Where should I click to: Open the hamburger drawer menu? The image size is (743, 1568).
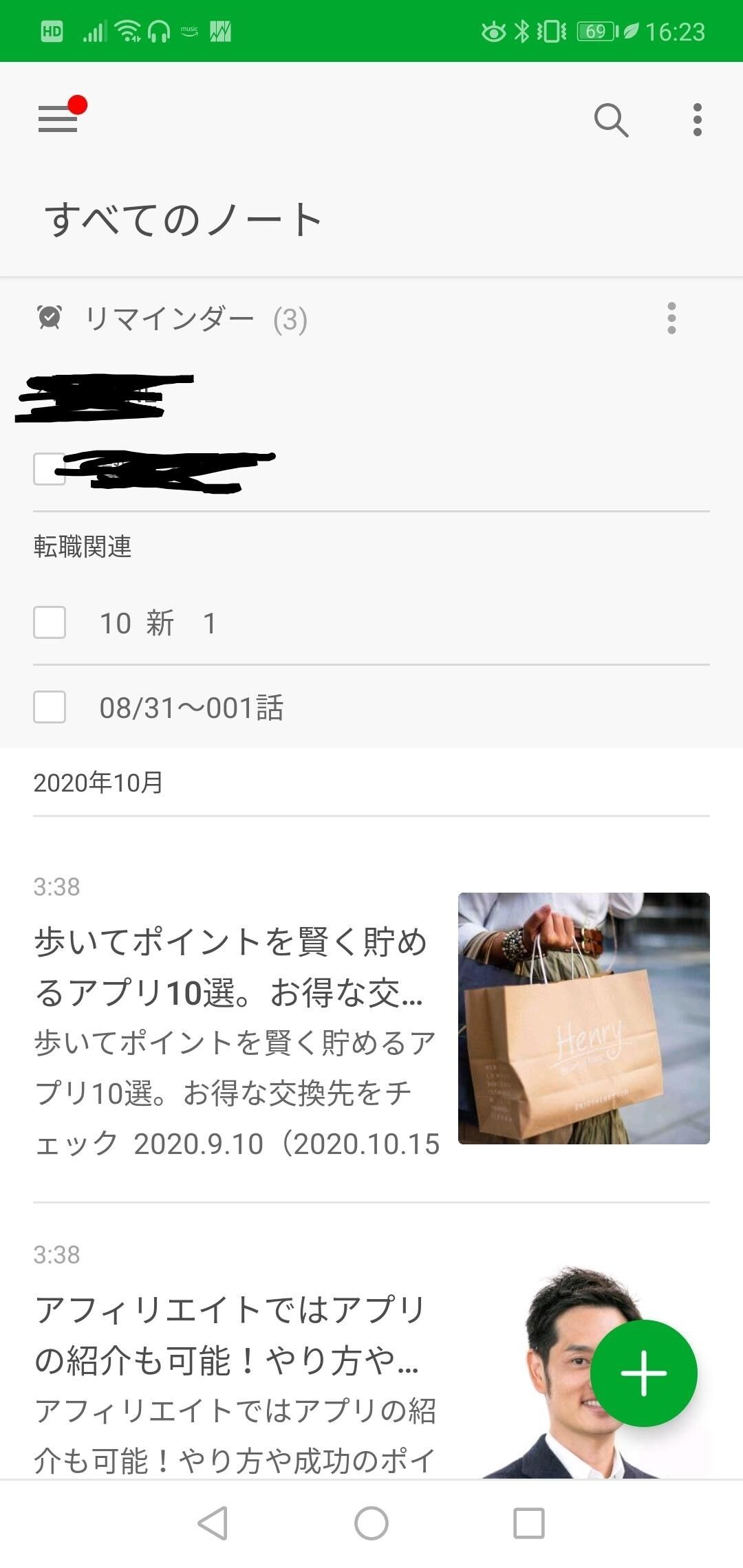[x=58, y=119]
